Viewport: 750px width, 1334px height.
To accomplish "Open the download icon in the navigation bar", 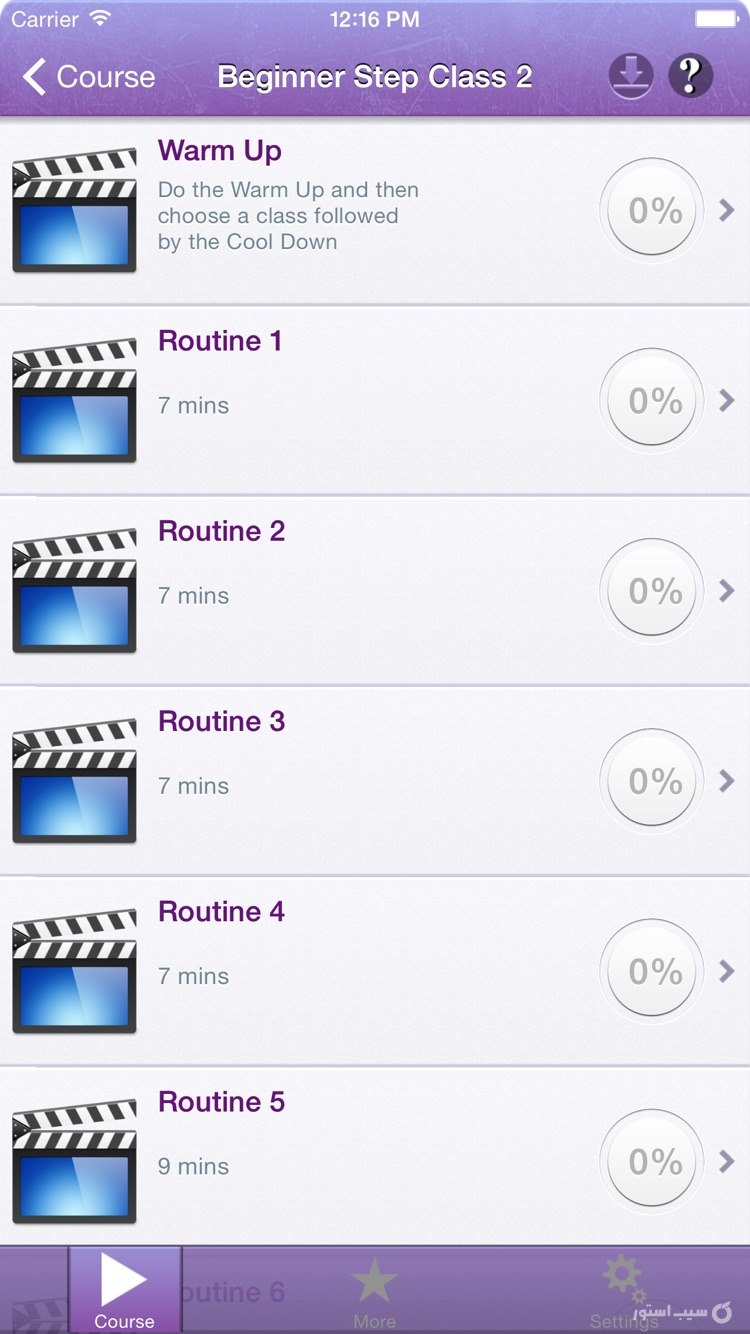I will (630, 75).
